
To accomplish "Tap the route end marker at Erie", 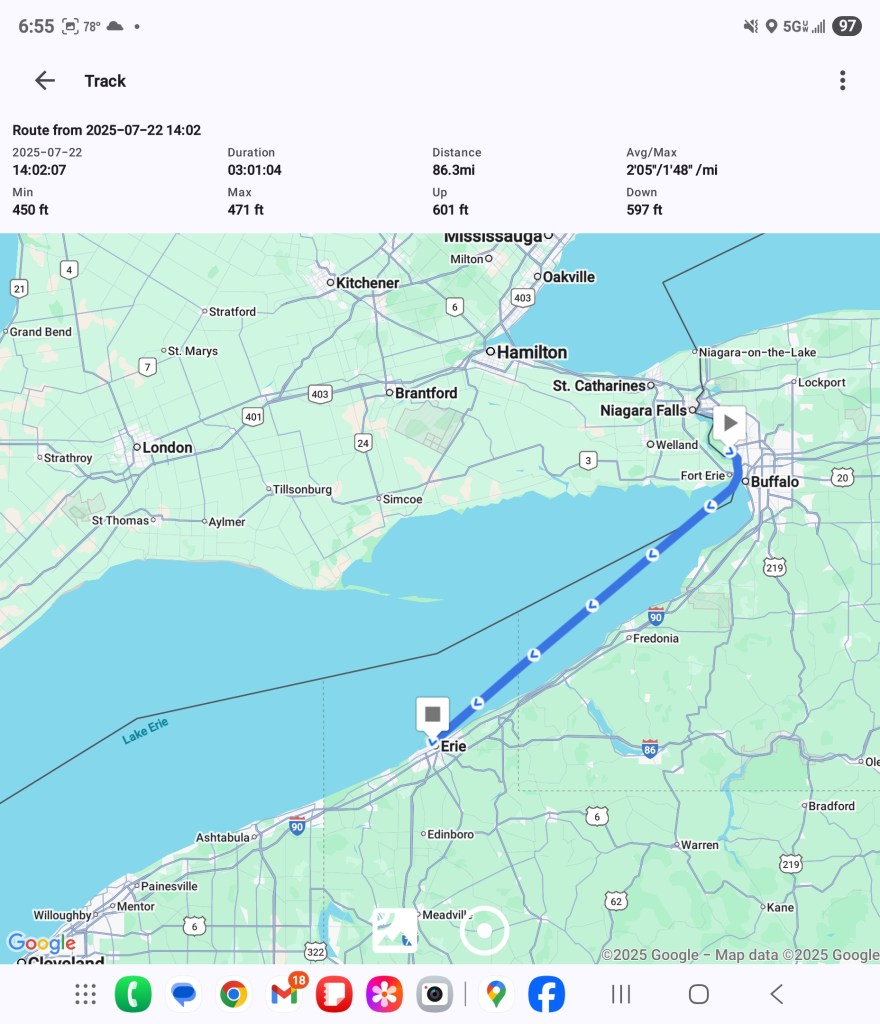I will pyautogui.click(x=433, y=714).
